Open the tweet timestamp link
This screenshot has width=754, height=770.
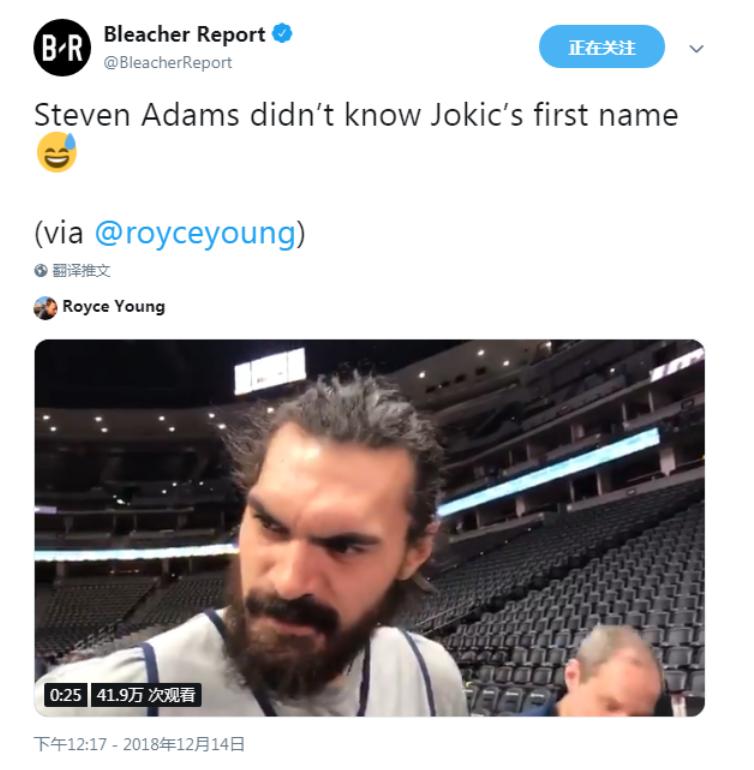(x=139, y=744)
